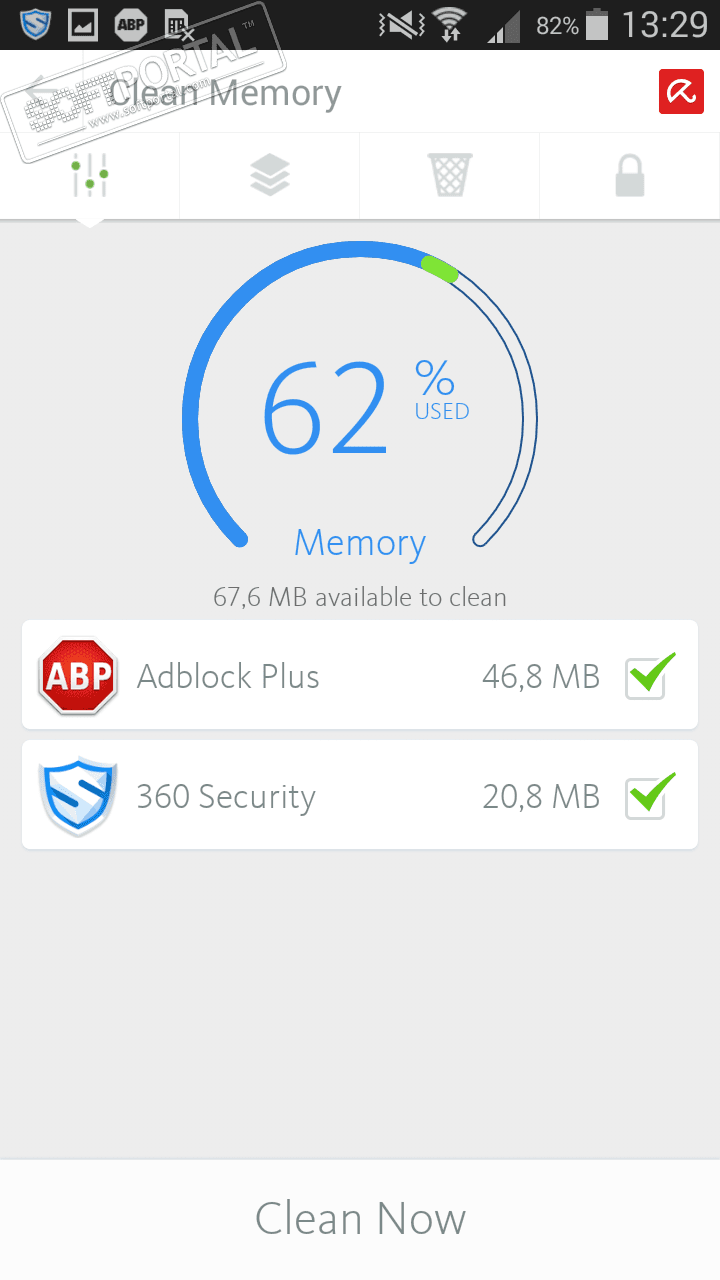Tap the Clean Now button
This screenshot has height=1280, width=720.
(x=360, y=1219)
